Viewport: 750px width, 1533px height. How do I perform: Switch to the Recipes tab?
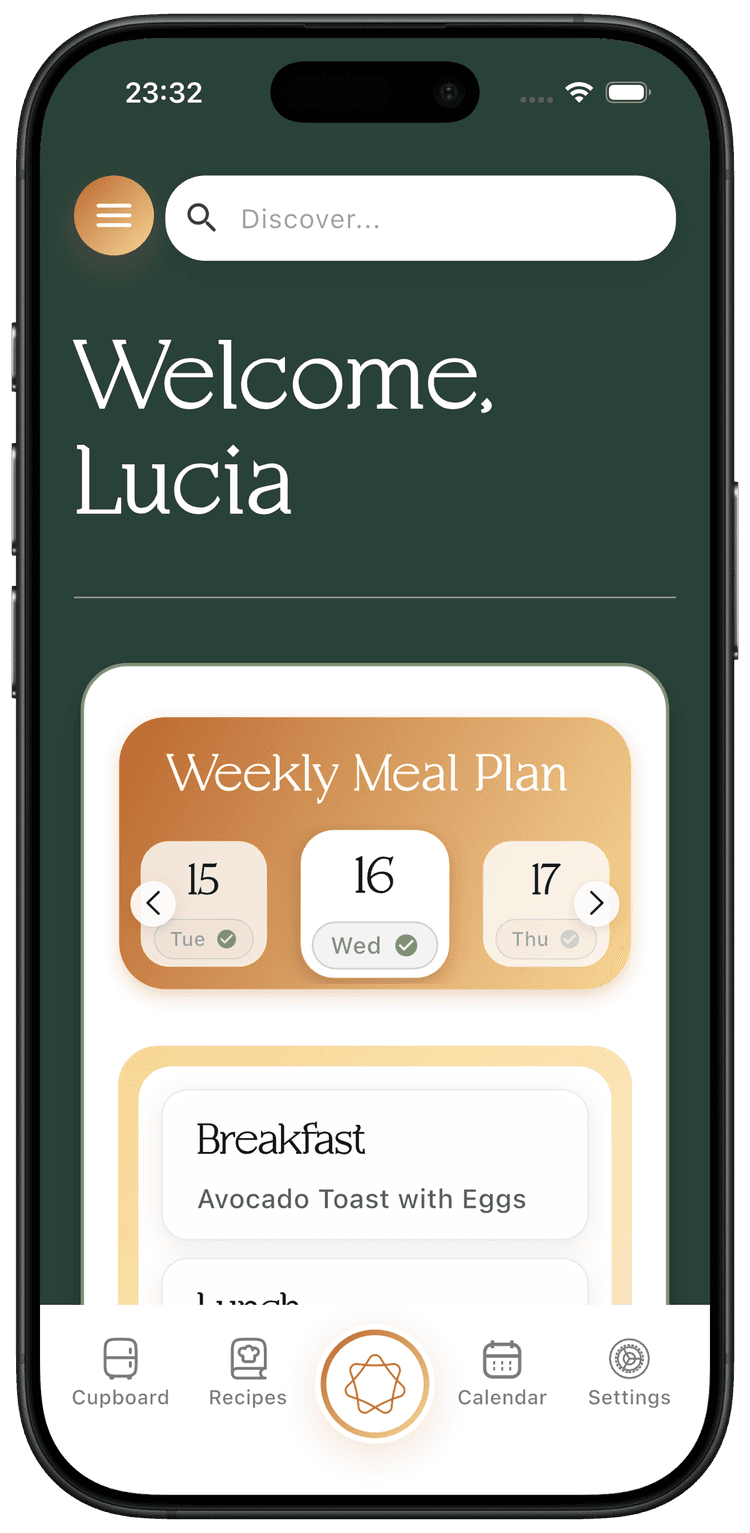coord(248,1373)
